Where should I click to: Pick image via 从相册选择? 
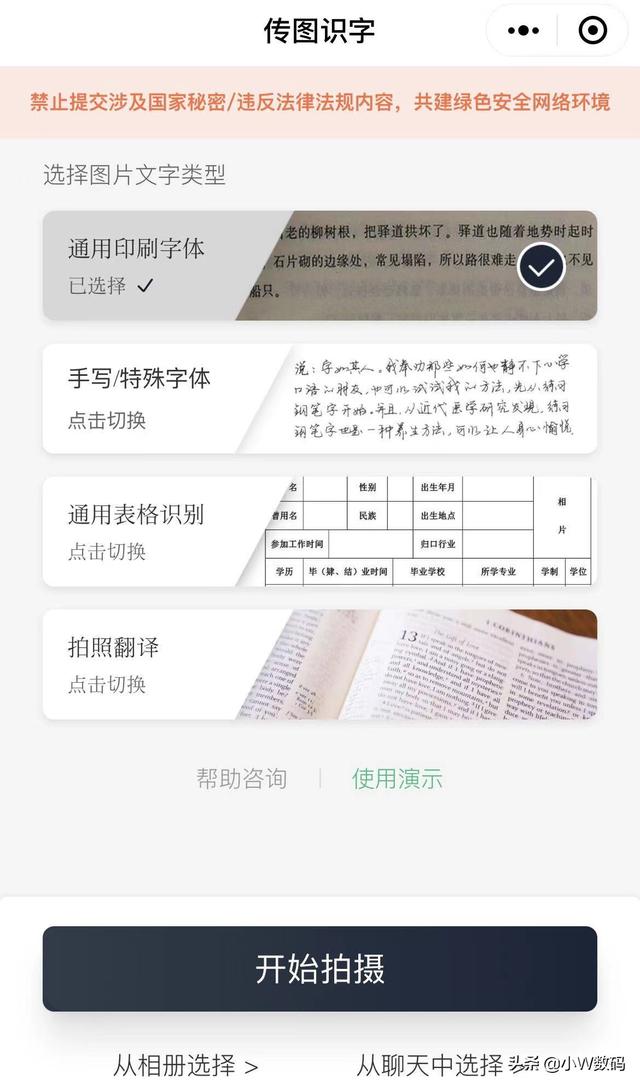pos(185,1065)
